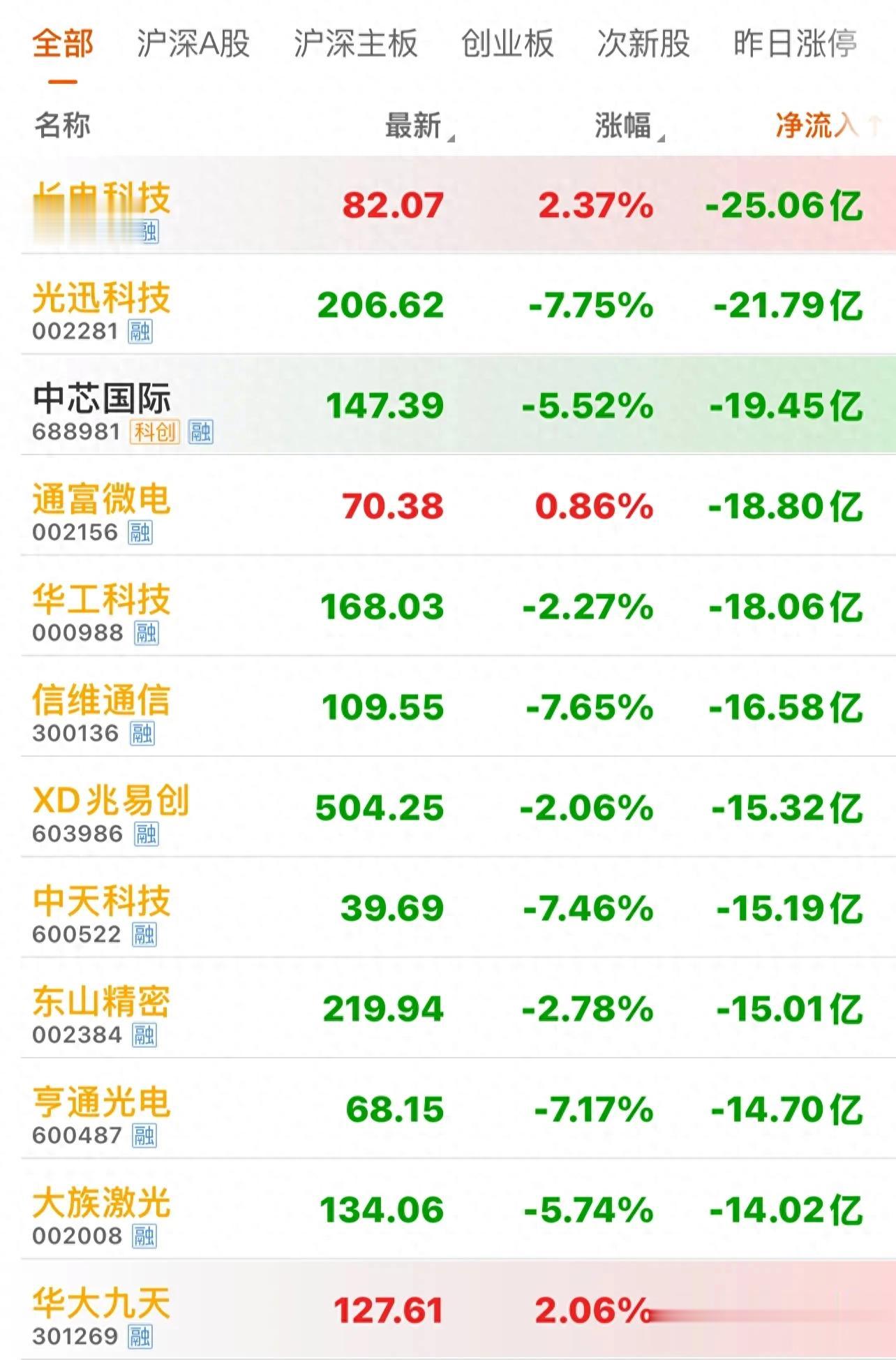This screenshot has height=1360, width=896.
Task: Select the 沪深主板 tab
Action: click(355, 43)
